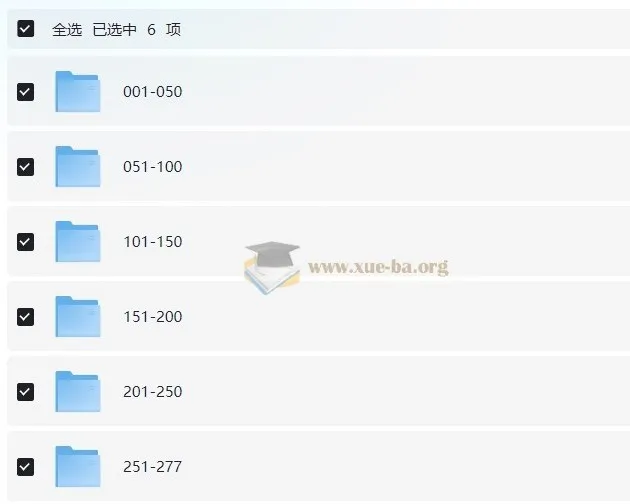Open folder 101-150

pos(152,242)
